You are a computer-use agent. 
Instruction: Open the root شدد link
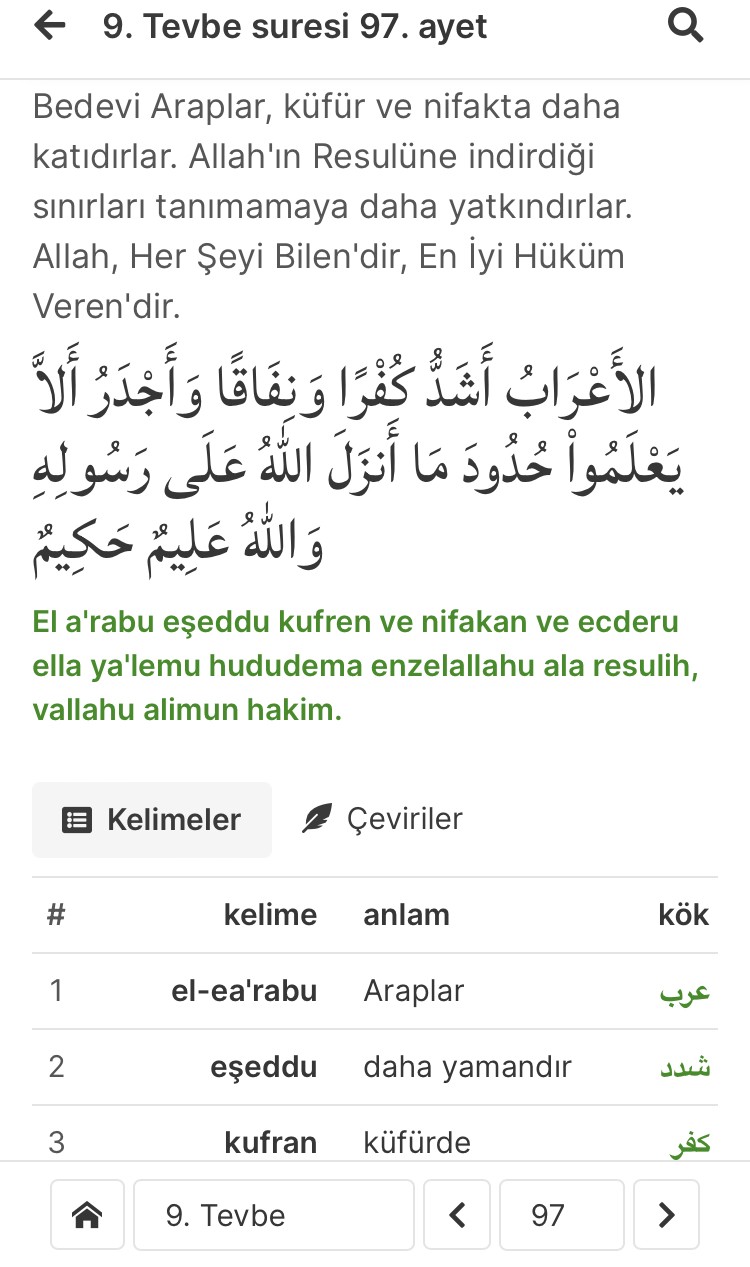pyautogui.click(x=685, y=1067)
